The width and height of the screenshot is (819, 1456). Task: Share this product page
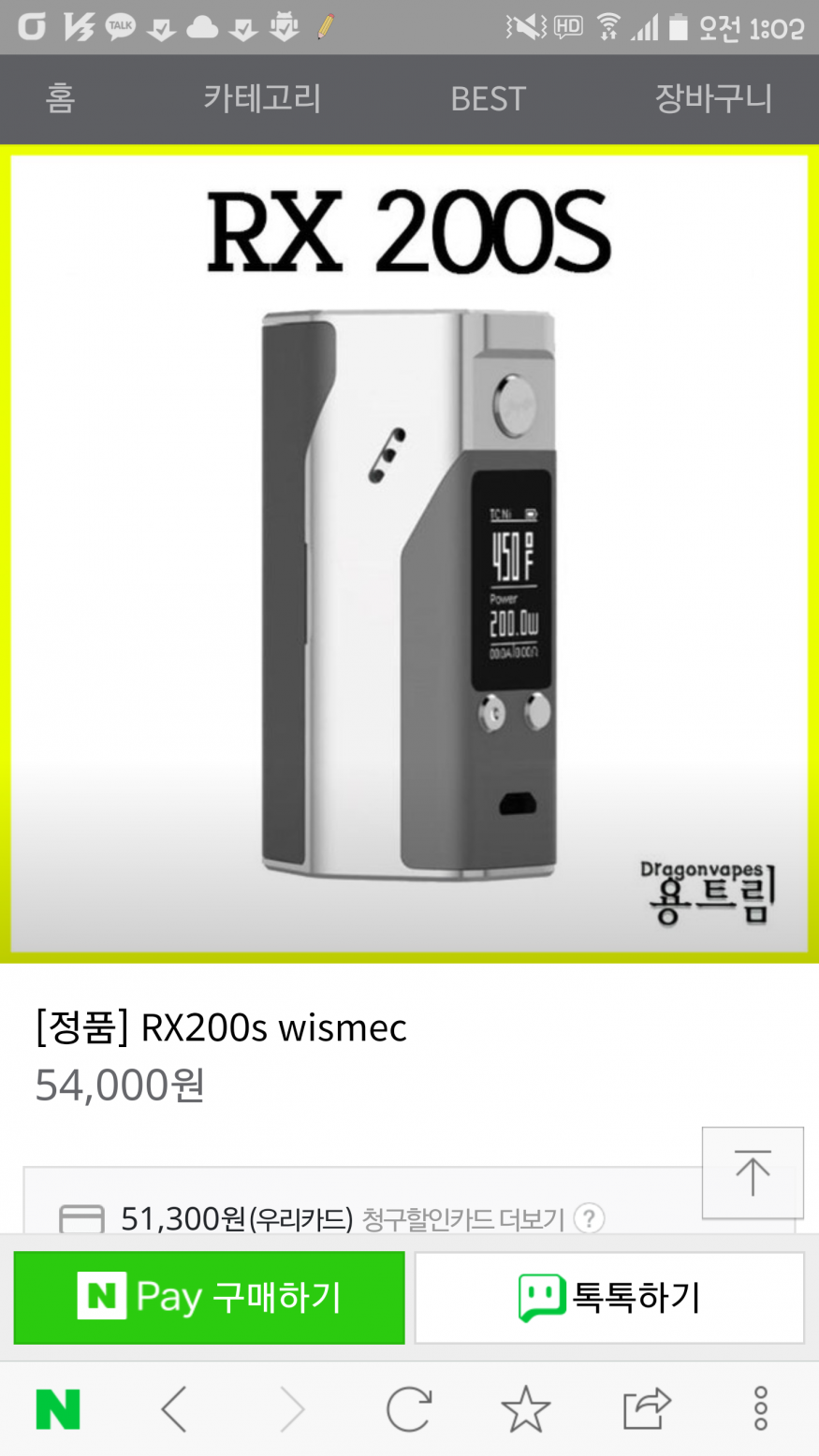point(646,1408)
